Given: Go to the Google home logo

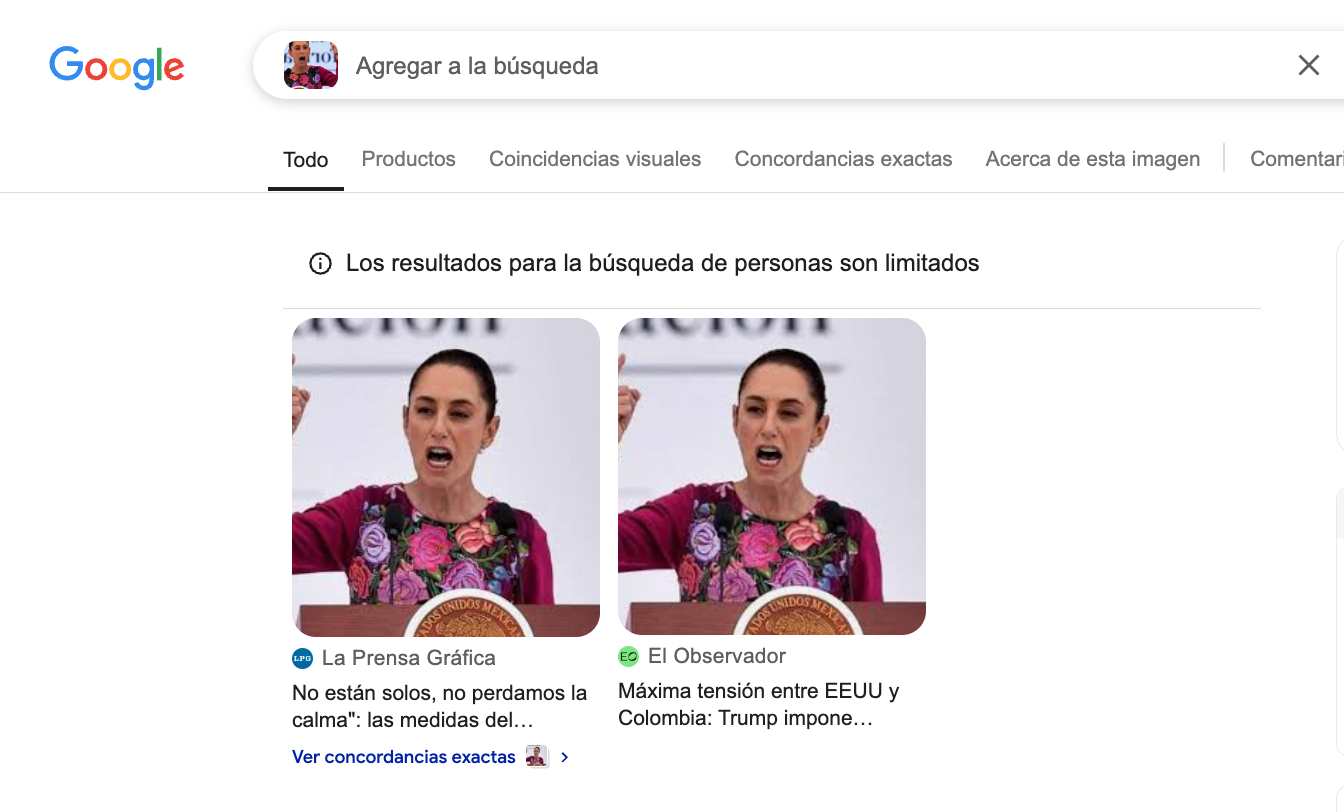Looking at the screenshot, I should (117, 66).
